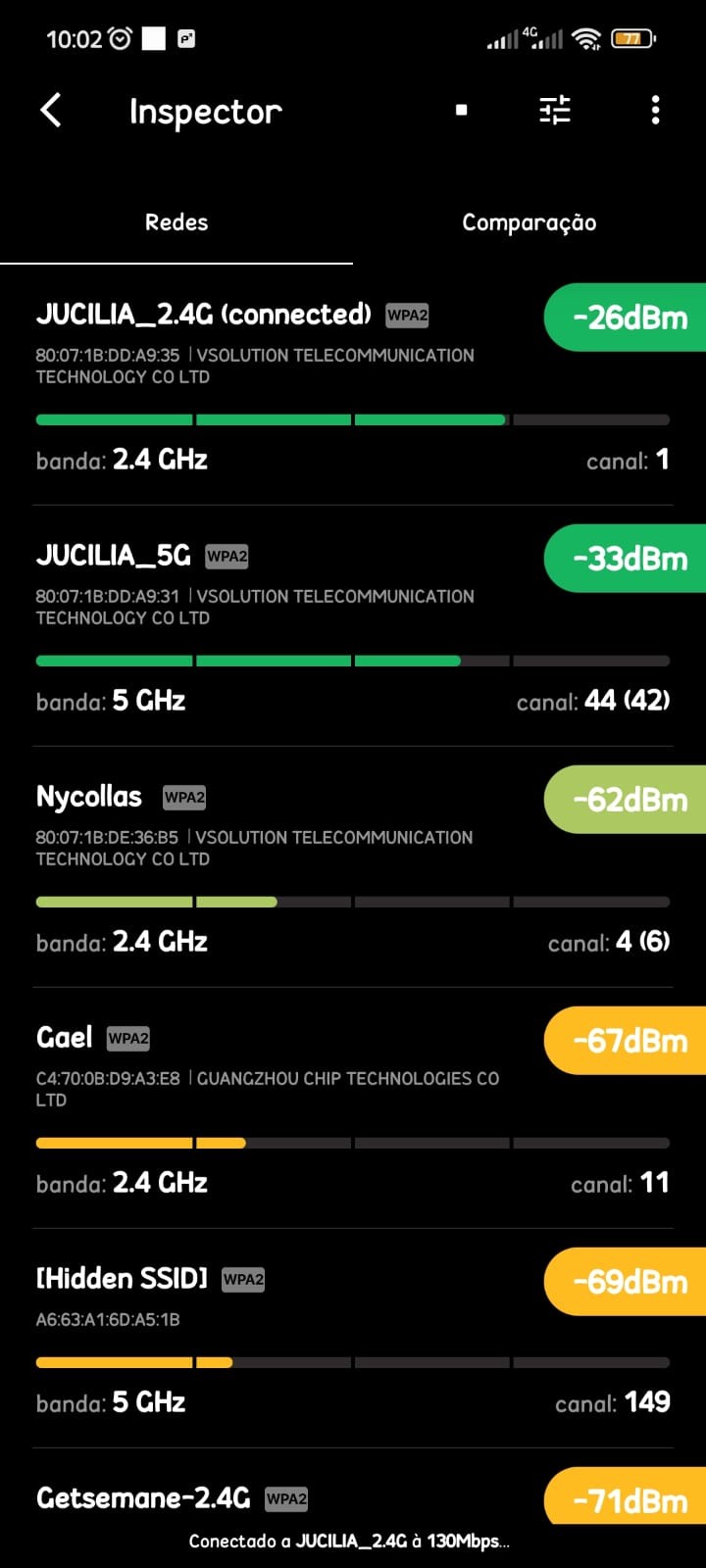Open the JUCILIA_2.4G connected network details

(x=294, y=387)
